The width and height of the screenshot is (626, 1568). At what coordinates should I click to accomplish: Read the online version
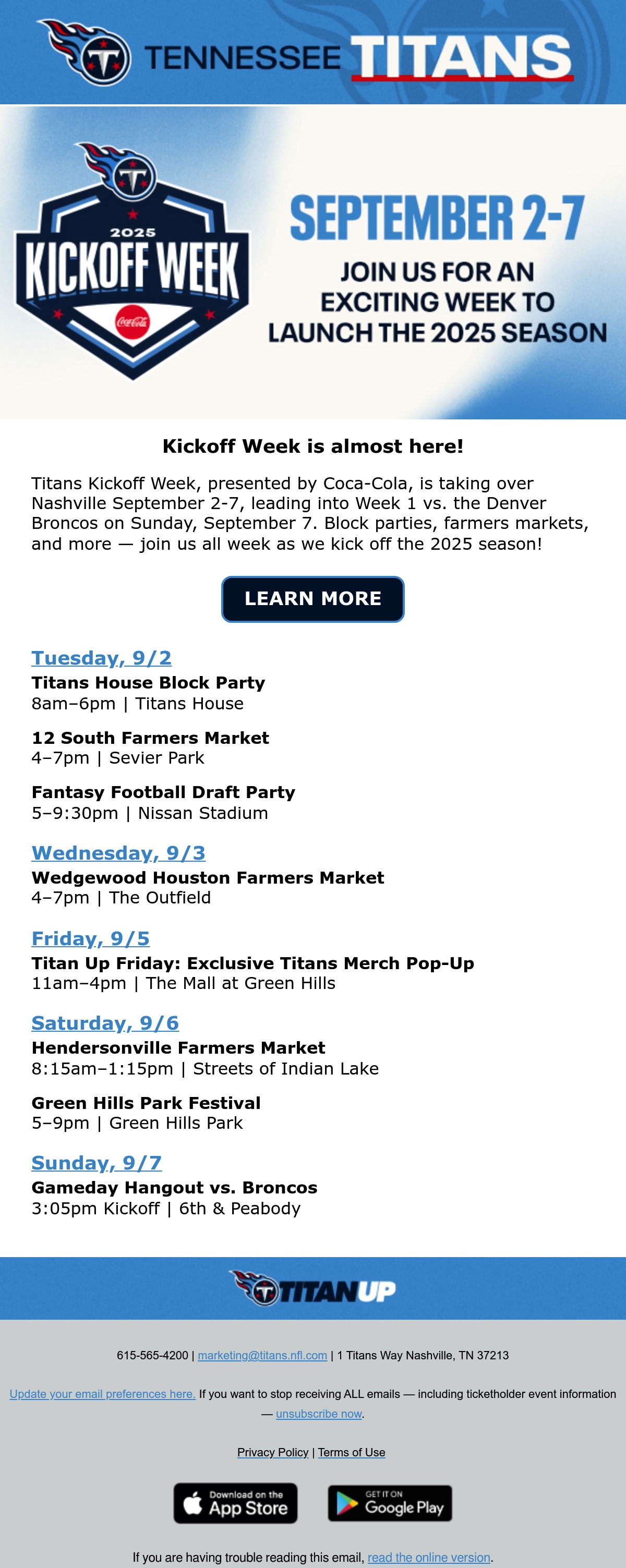[x=429, y=1557]
